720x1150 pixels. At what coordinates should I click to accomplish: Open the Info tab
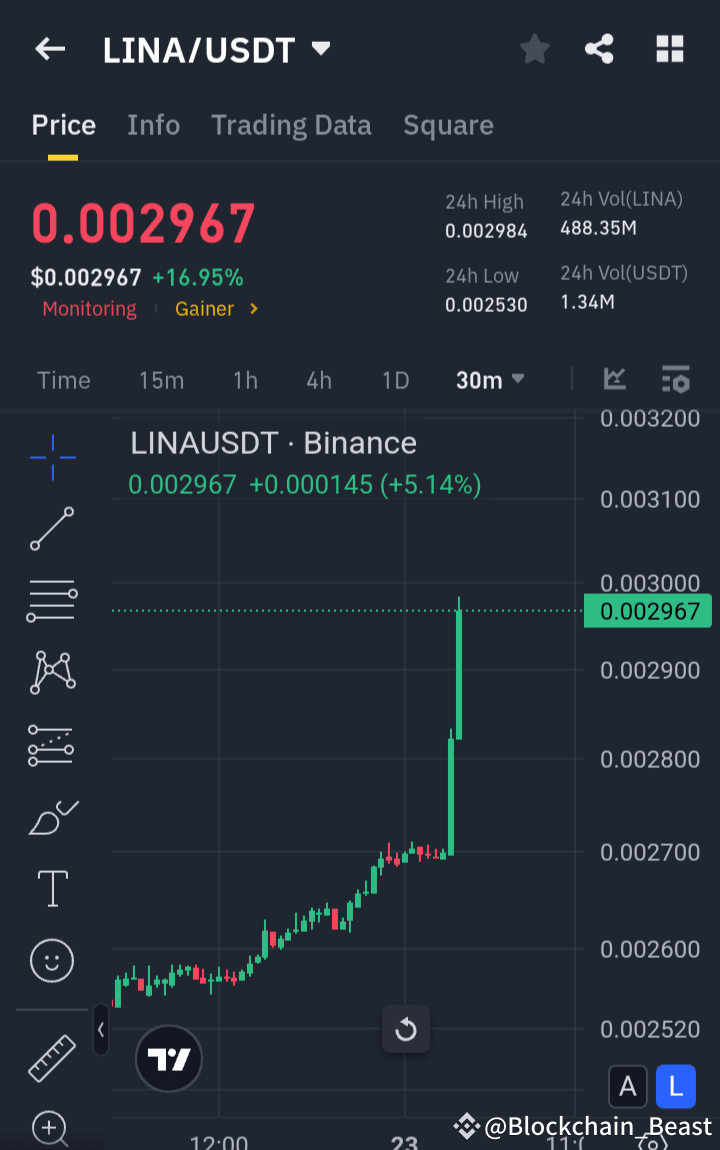(153, 124)
